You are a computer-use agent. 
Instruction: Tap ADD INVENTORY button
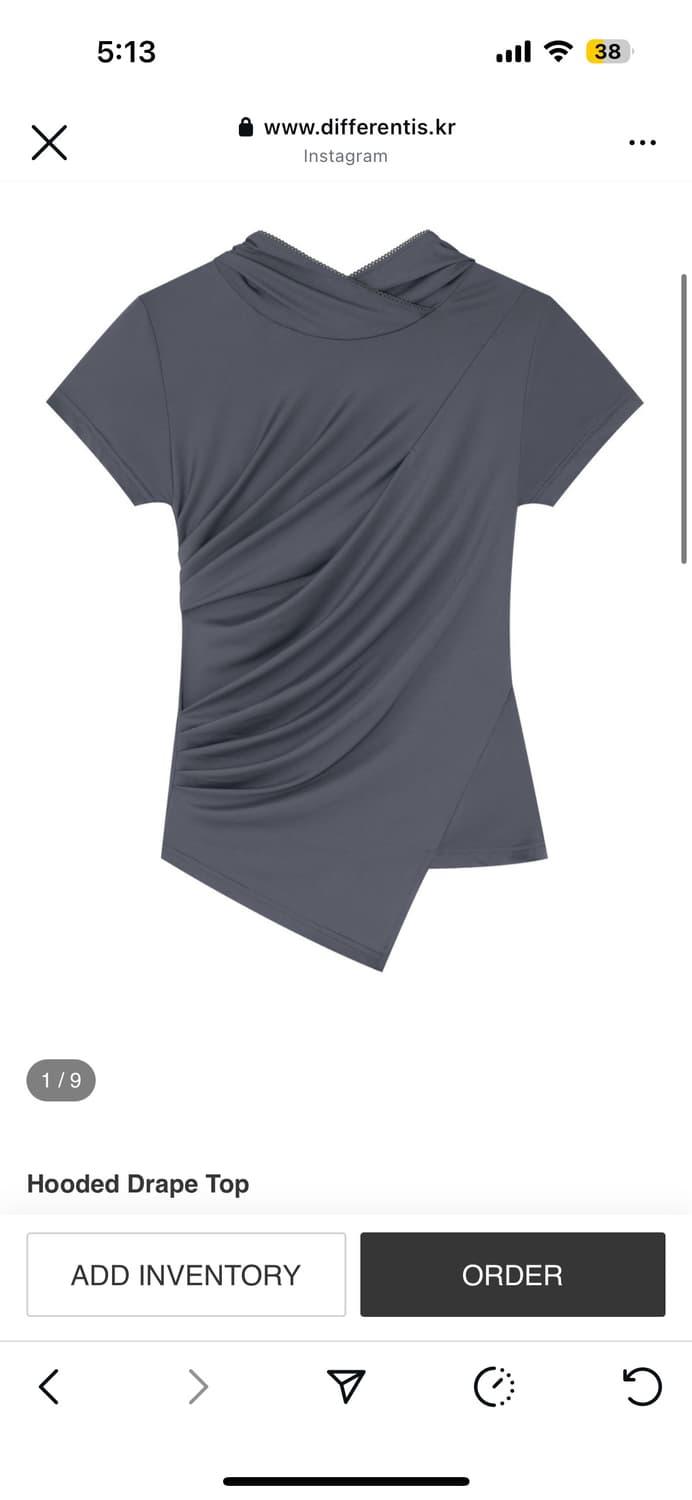click(x=186, y=1275)
